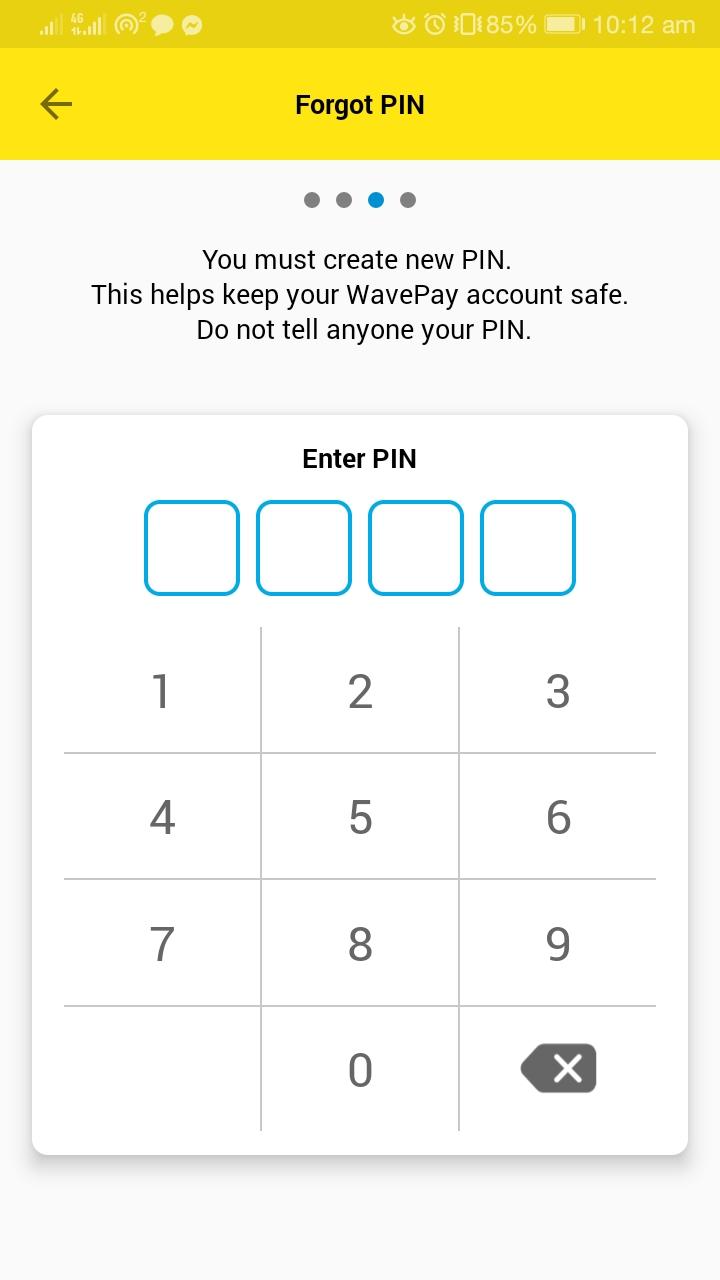Select digit 3 on the keypad
The width and height of the screenshot is (720, 1280).
(x=558, y=691)
